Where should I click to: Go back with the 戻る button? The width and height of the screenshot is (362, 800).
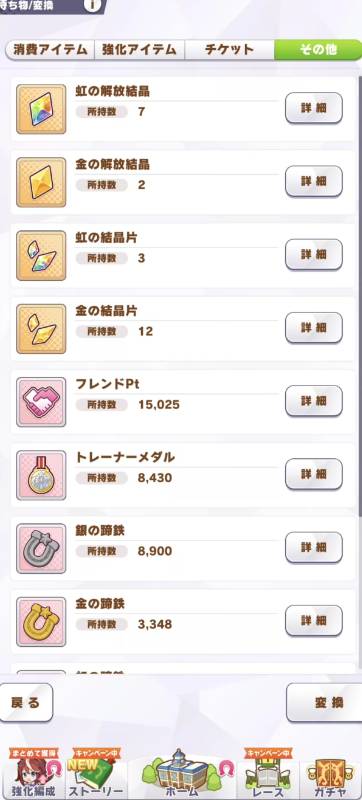pos(25,703)
